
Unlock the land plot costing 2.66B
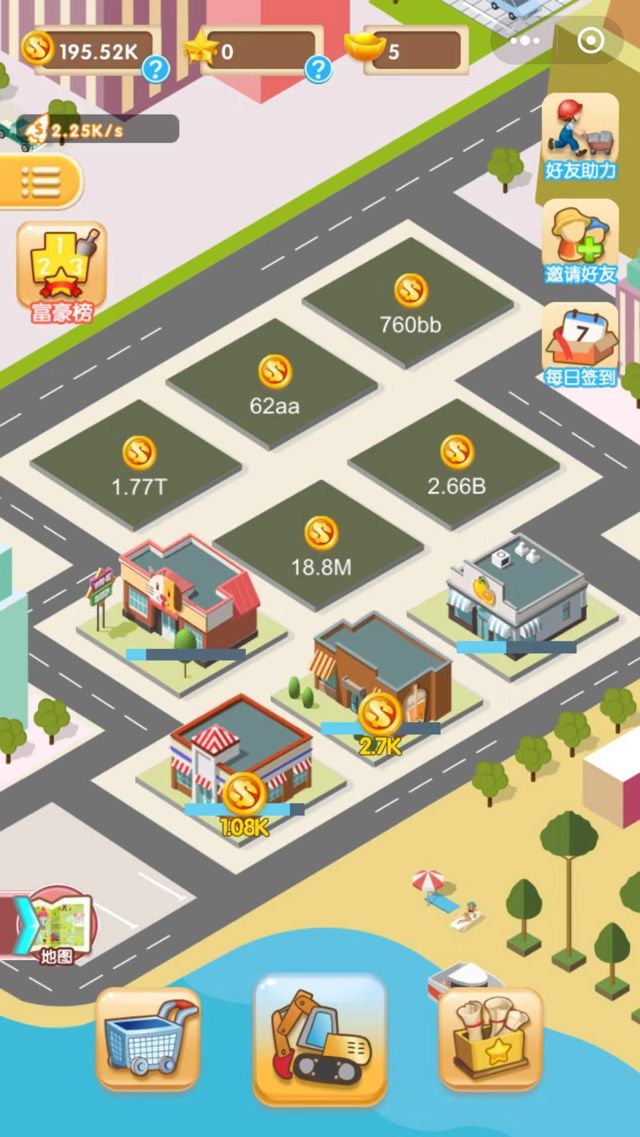pyautogui.click(x=456, y=467)
